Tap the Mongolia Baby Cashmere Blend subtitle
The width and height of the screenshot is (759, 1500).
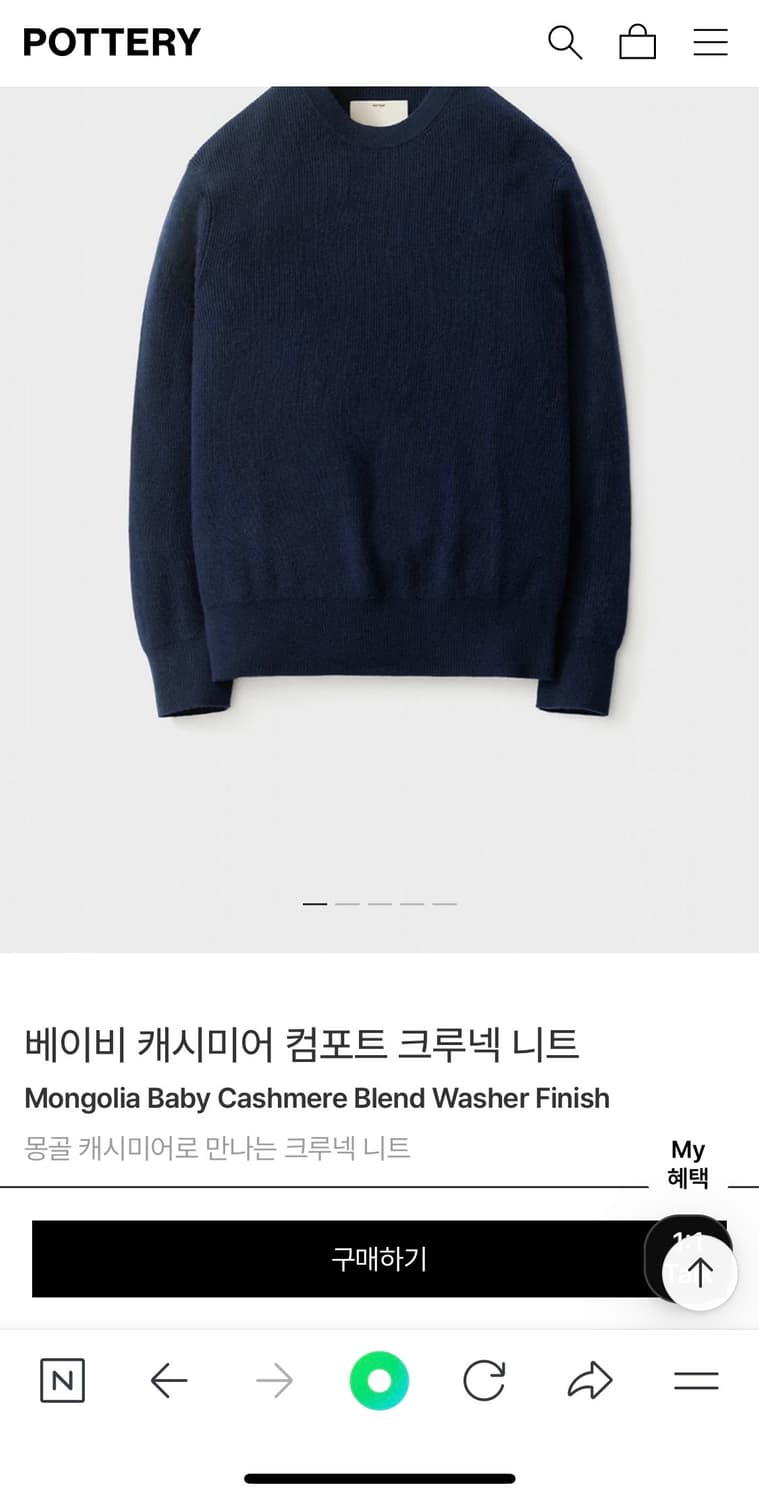(317, 1098)
